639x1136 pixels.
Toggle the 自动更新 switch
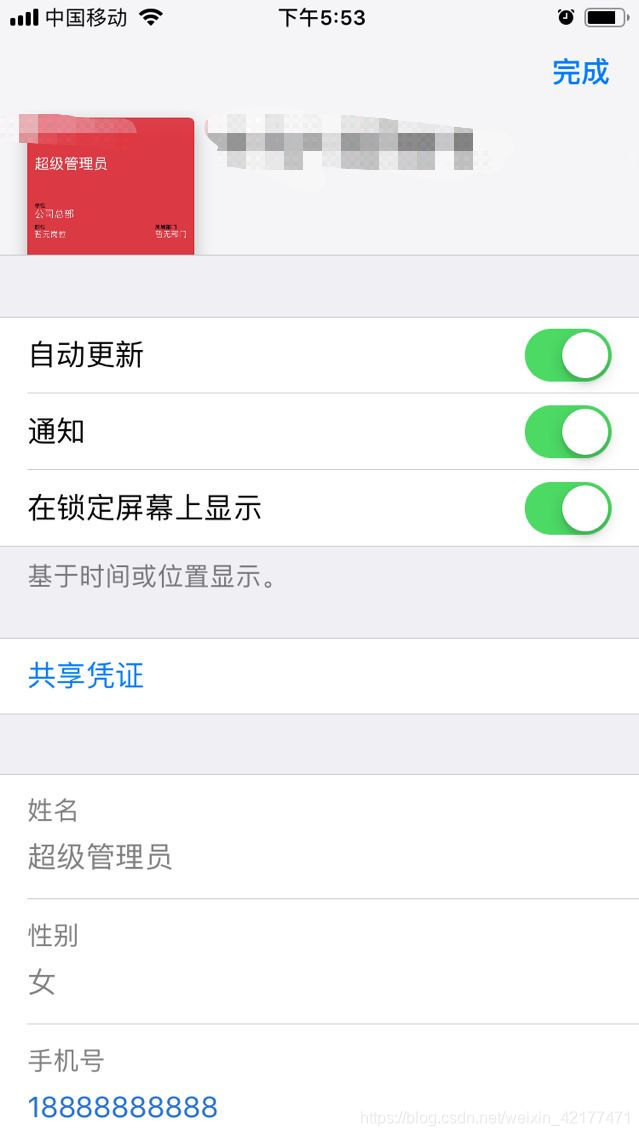tap(568, 355)
